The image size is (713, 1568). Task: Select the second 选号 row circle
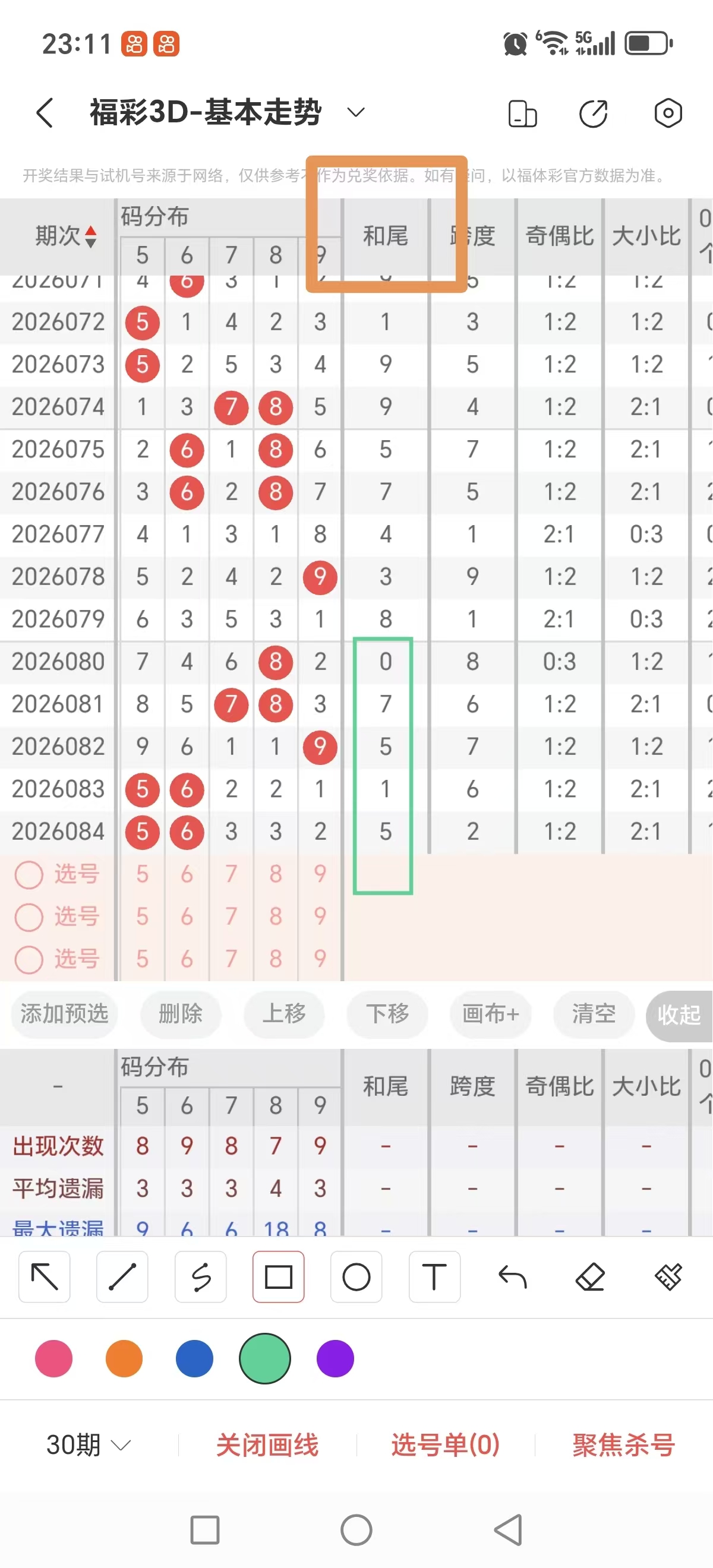29,917
